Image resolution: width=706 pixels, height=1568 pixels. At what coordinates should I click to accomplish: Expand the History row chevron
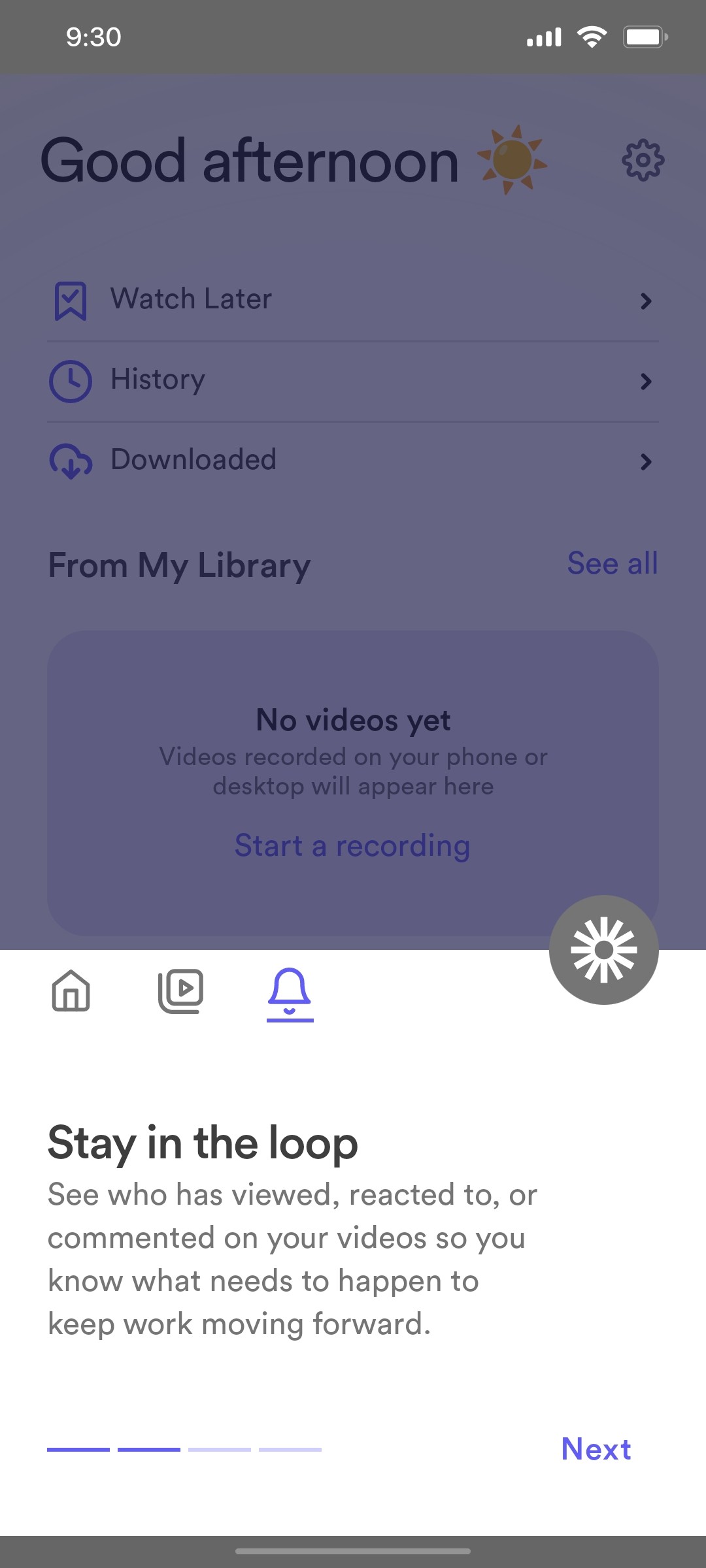[x=647, y=382]
